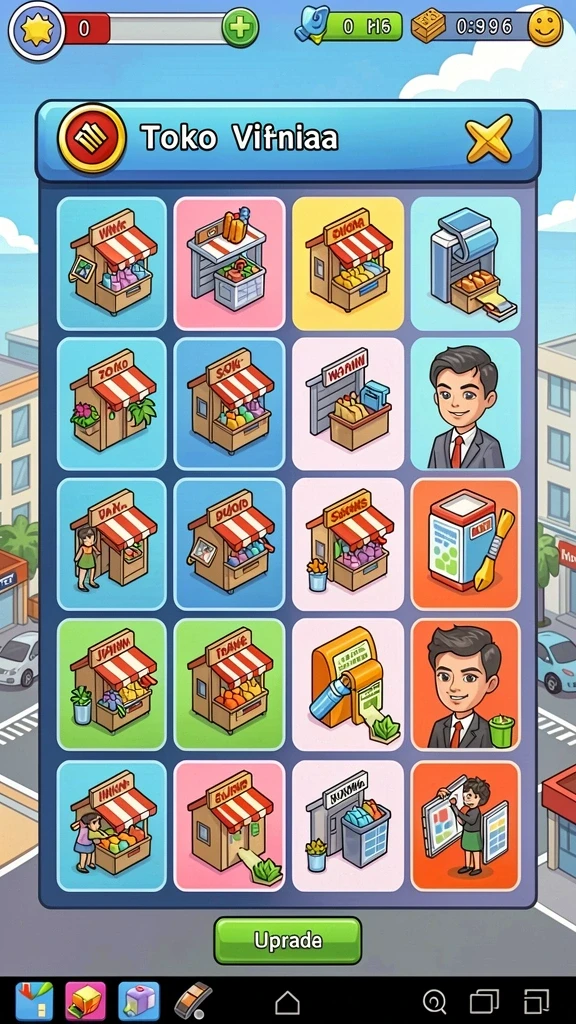Select the orange mailbox machine tile
Image resolution: width=576 pixels, height=1024 pixels.
[x=348, y=685]
